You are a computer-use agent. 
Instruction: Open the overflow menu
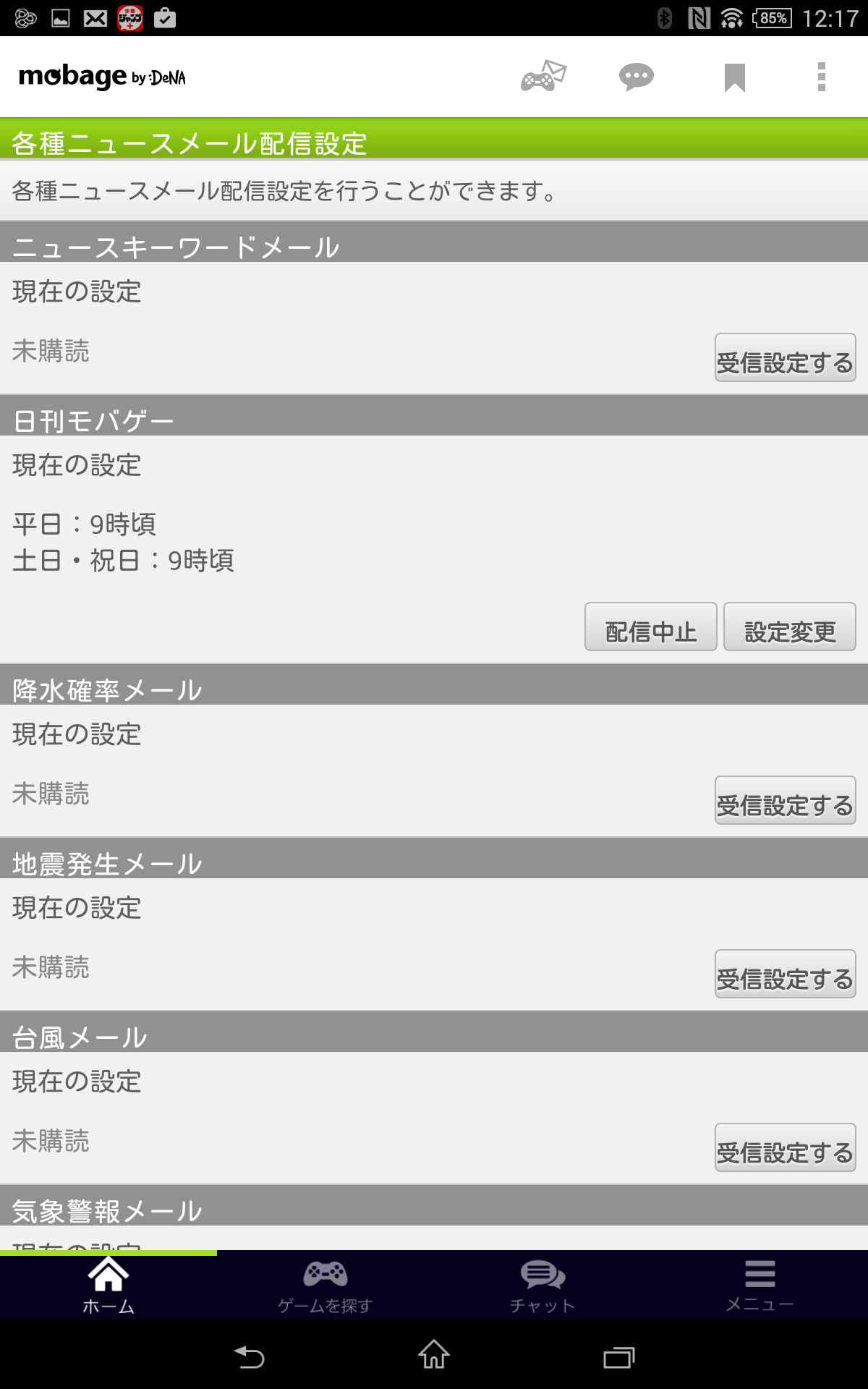821,77
